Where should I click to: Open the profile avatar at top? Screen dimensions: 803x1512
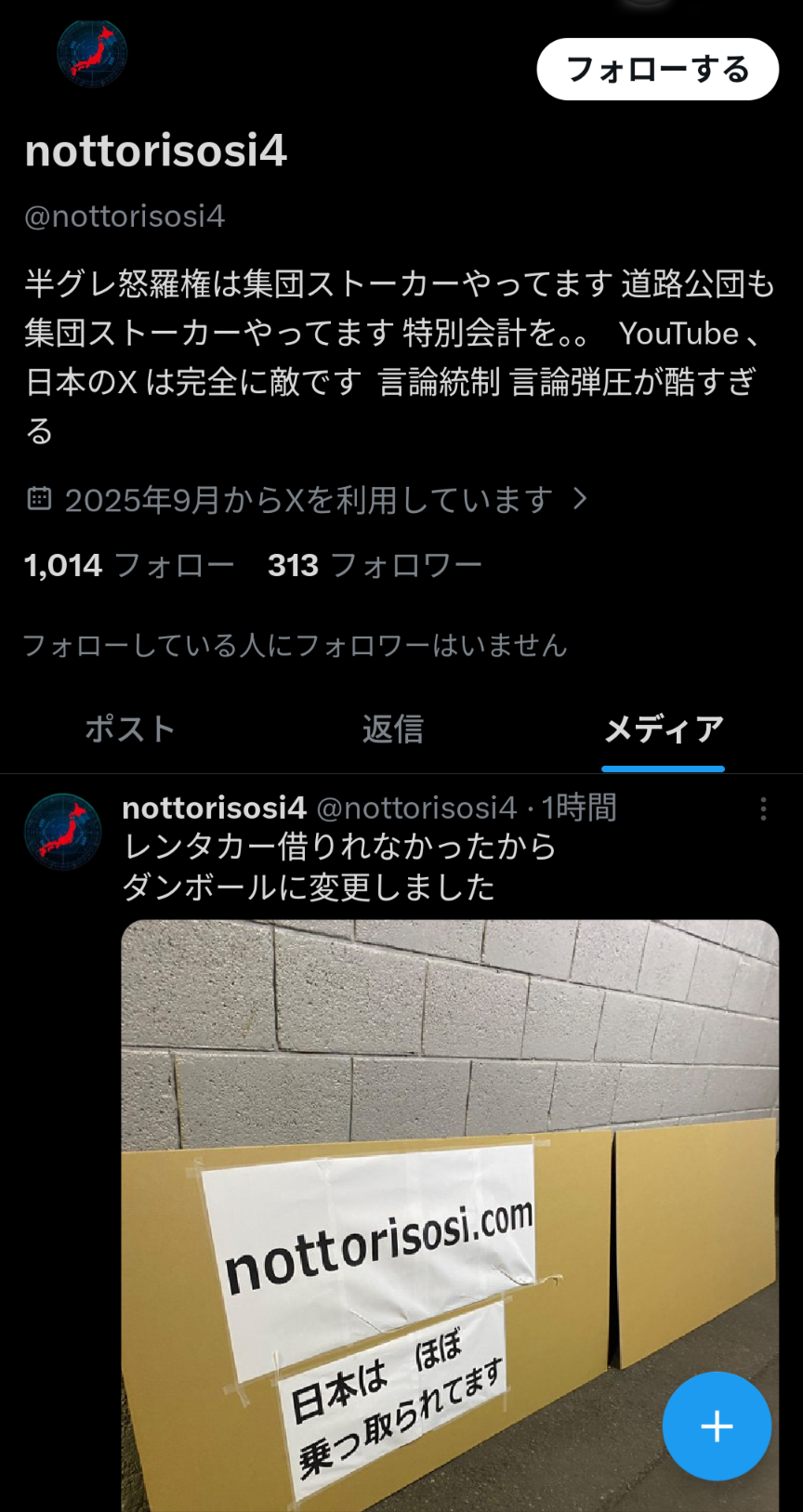[x=92, y=53]
